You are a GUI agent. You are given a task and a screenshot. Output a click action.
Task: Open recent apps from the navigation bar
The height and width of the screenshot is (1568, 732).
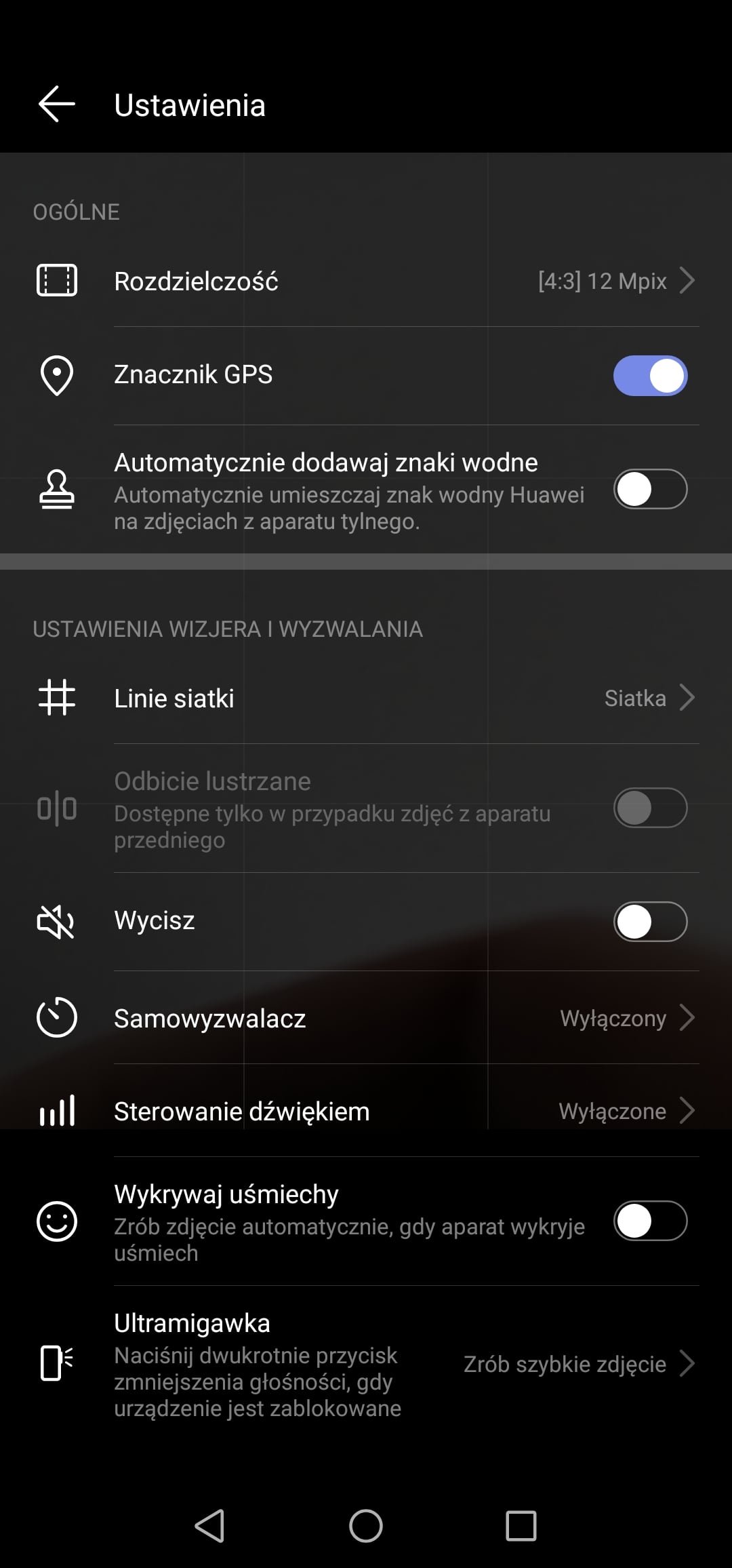(x=521, y=1527)
